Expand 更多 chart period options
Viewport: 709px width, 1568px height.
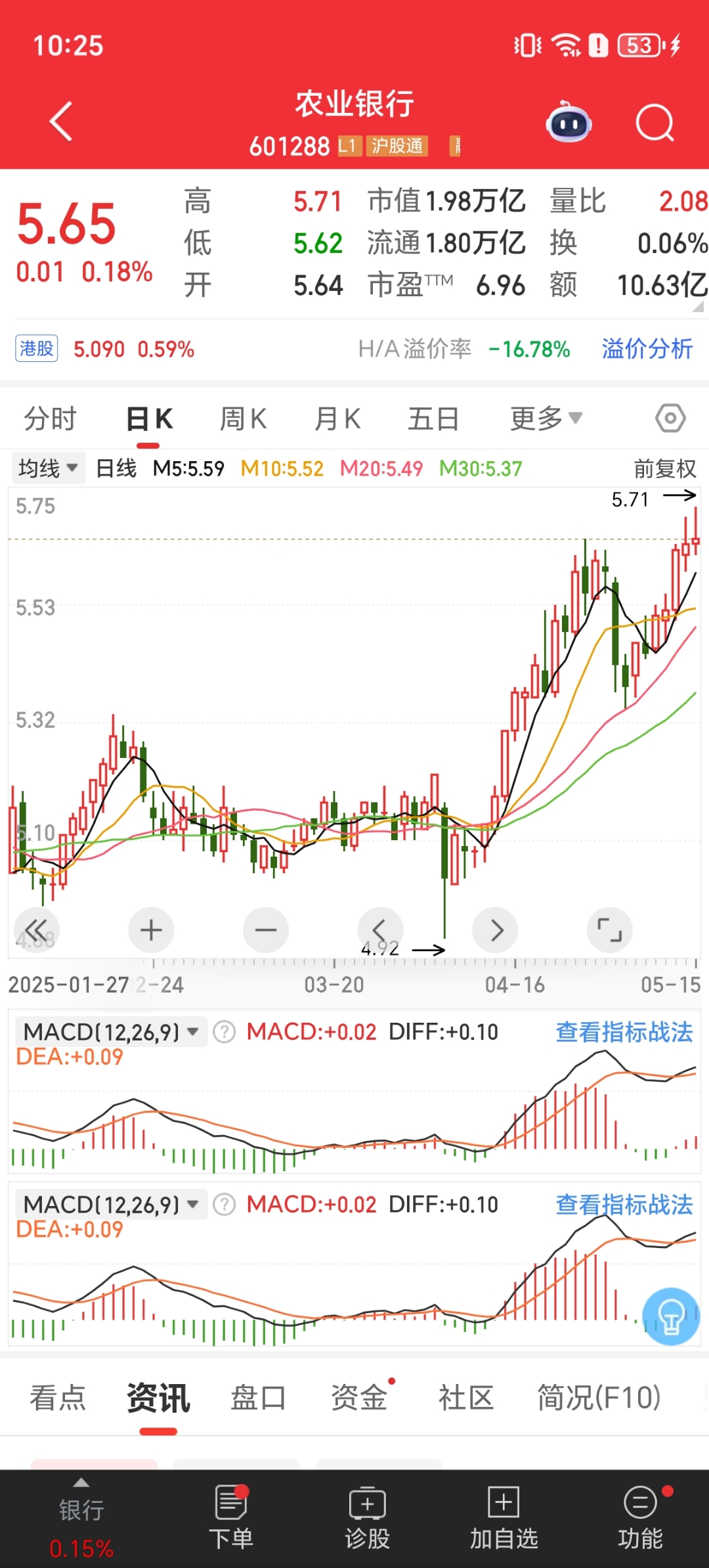546,418
